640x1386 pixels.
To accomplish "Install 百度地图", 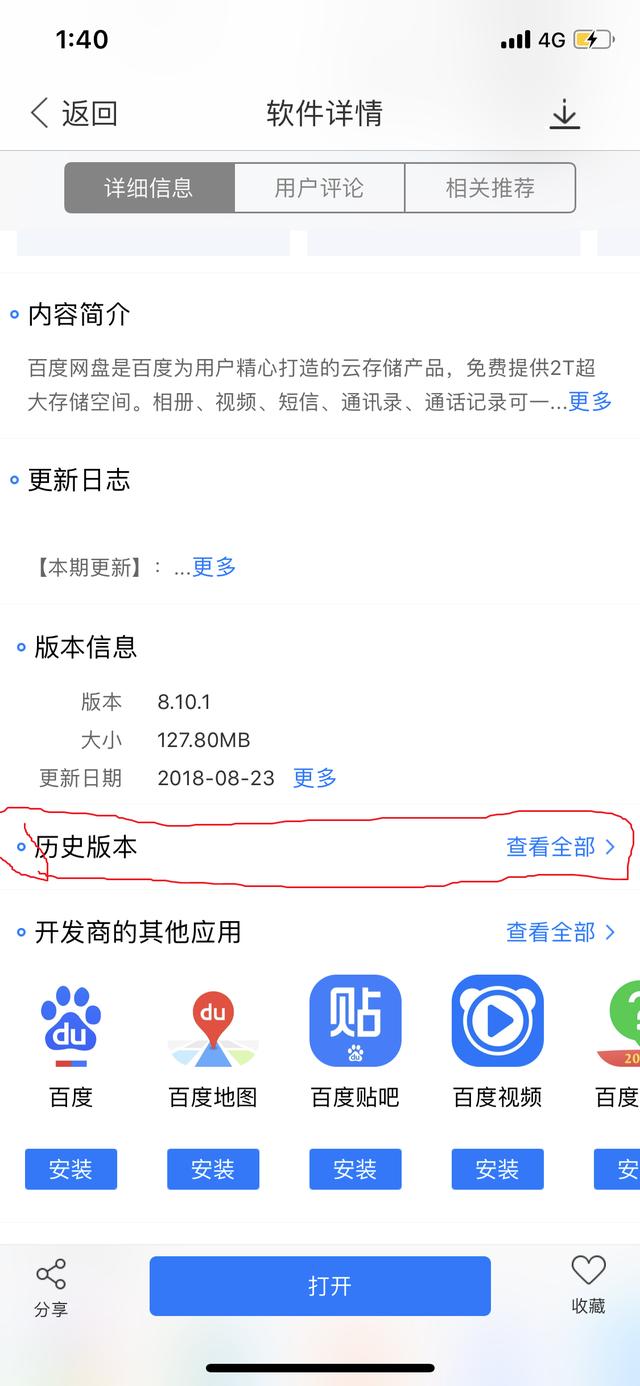I will 213,1169.
